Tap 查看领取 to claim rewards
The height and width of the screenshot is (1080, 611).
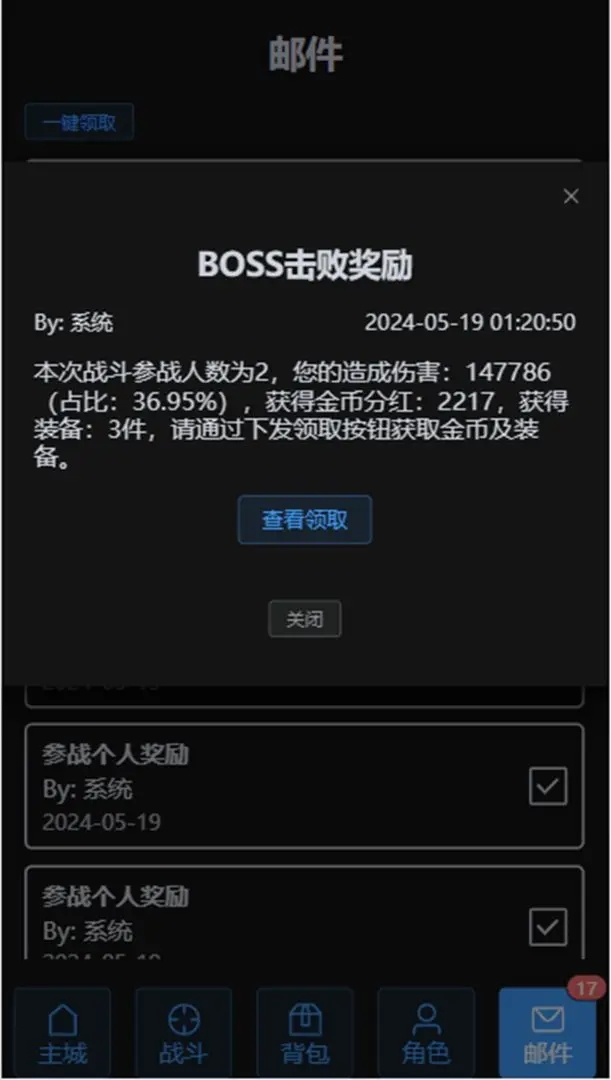(305, 520)
